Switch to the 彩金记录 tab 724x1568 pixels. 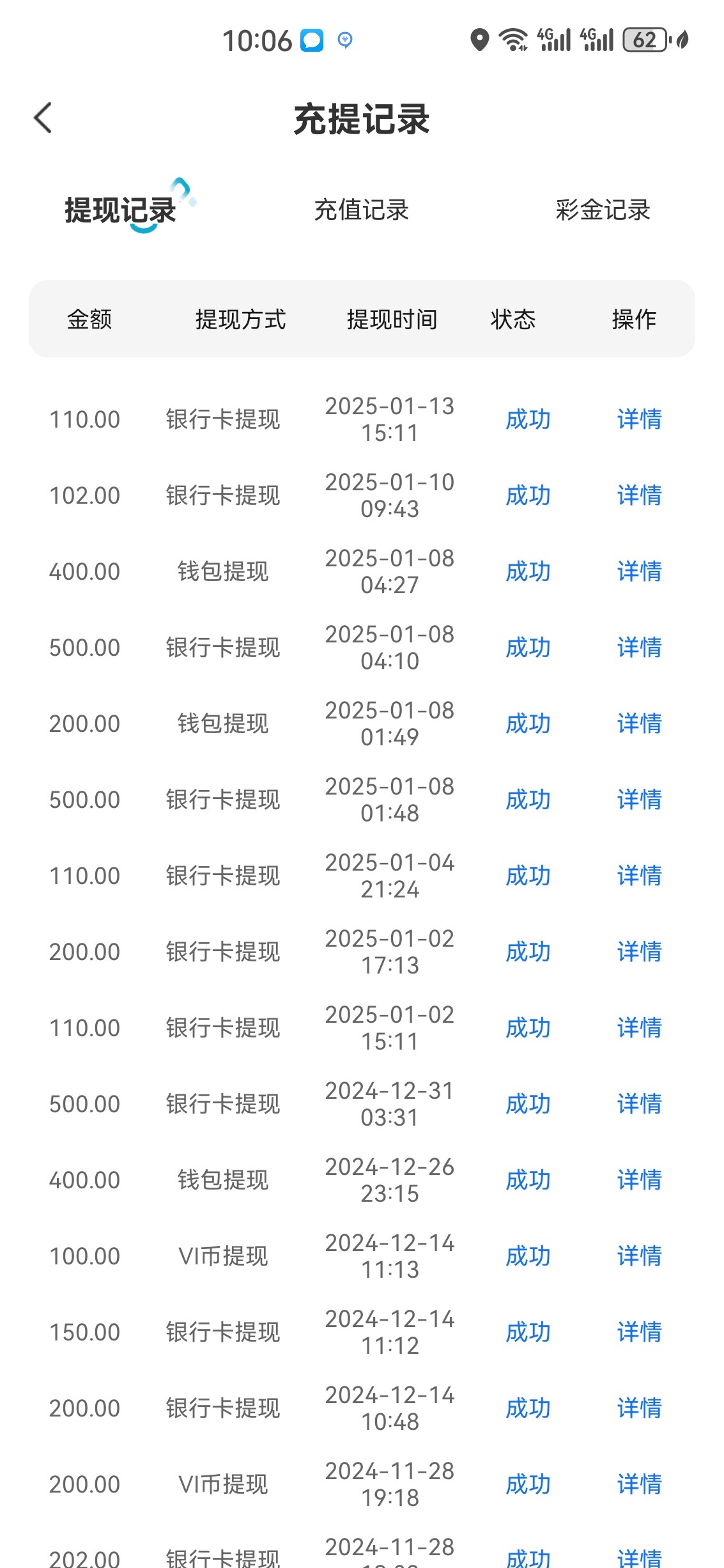[603, 210]
